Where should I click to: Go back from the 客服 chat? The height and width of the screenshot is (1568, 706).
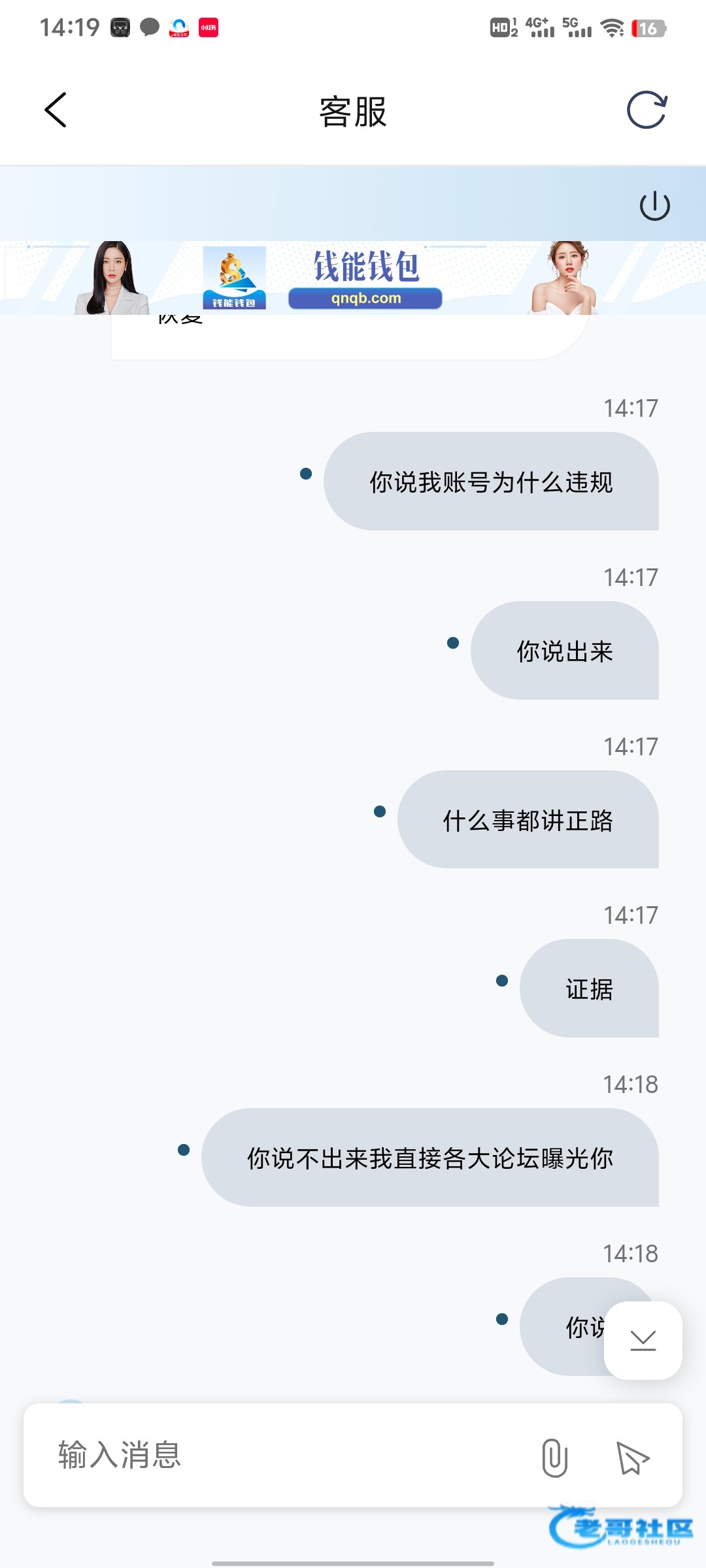pos(56,110)
